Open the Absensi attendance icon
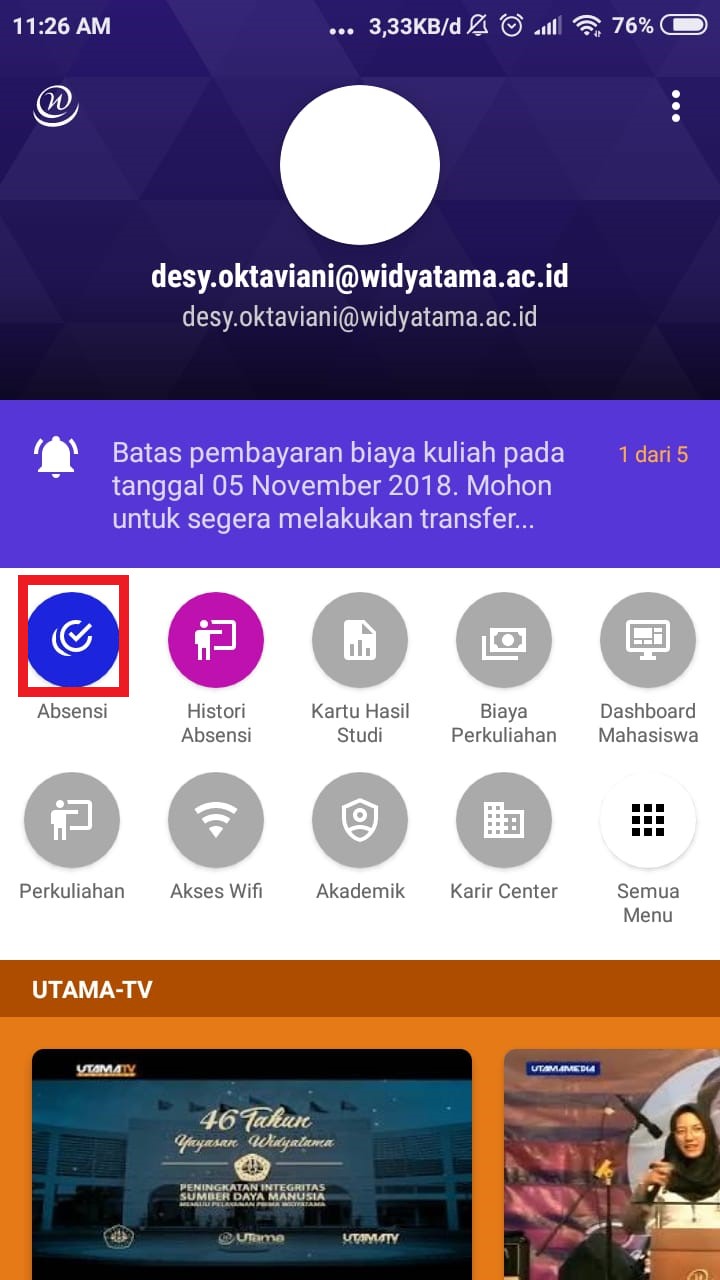Viewport: 720px width, 1280px height. click(x=72, y=640)
